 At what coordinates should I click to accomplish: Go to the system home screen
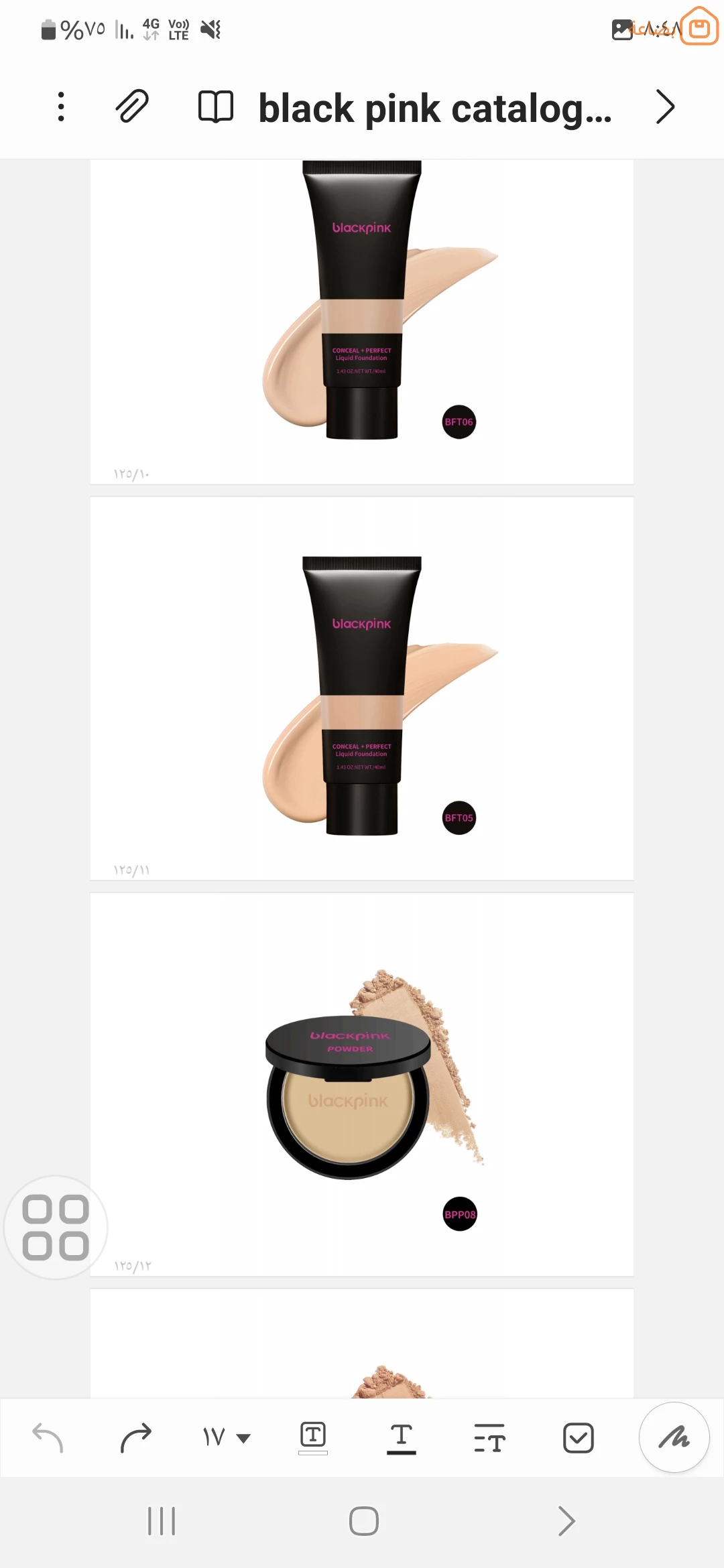click(x=363, y=1521)
